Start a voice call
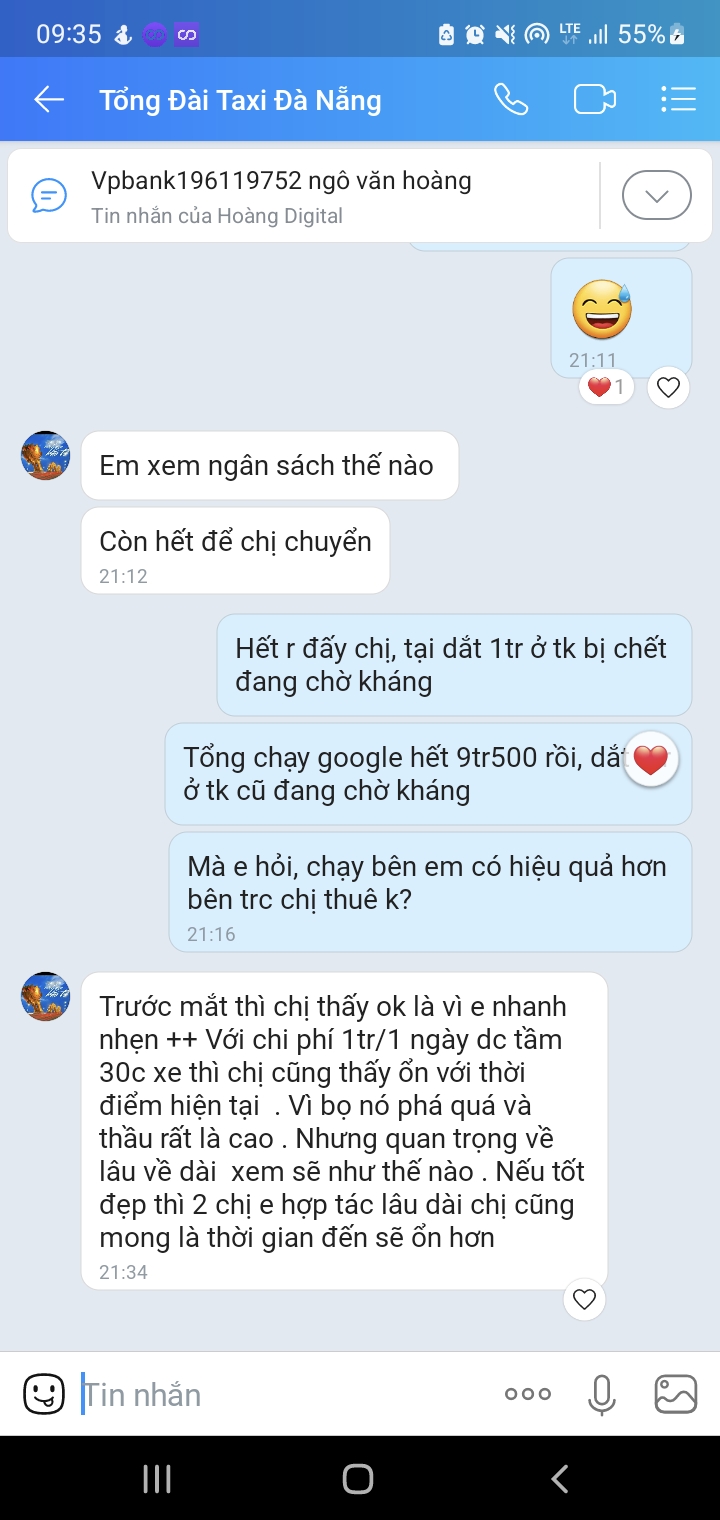The image size is (720, 1520). pos(511,100)
